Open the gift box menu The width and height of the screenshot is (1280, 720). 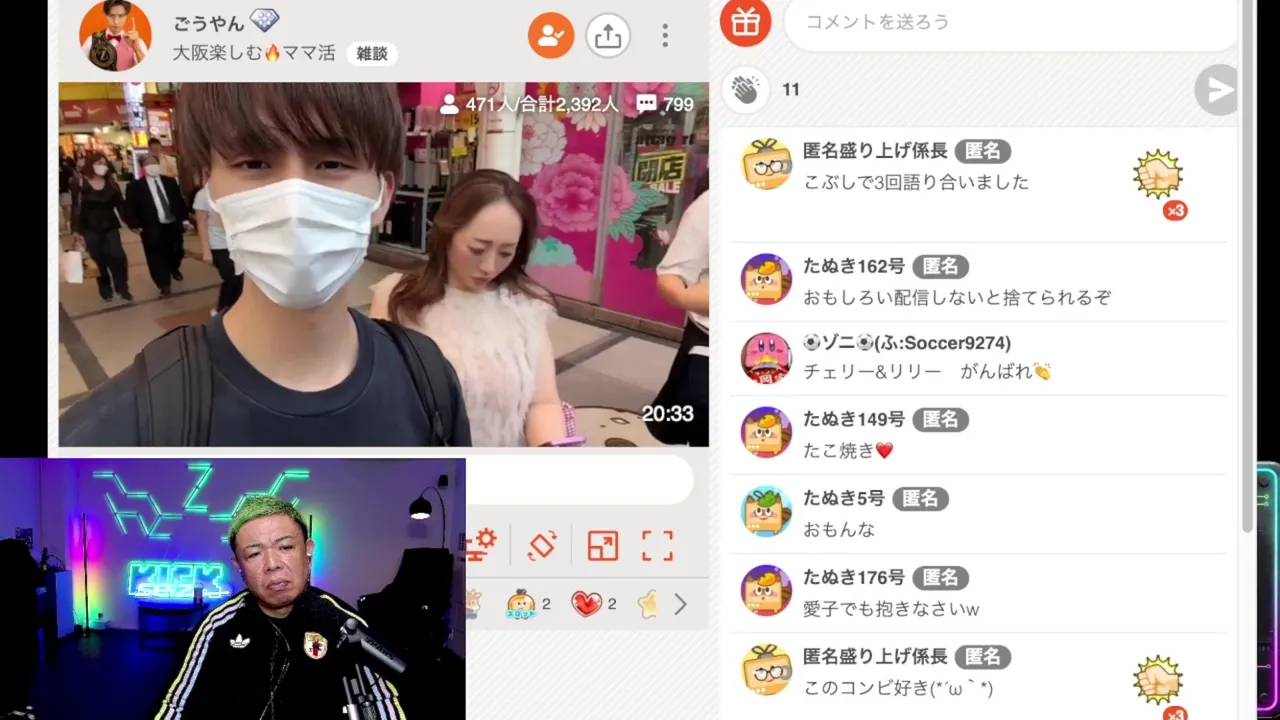[745, 22]
